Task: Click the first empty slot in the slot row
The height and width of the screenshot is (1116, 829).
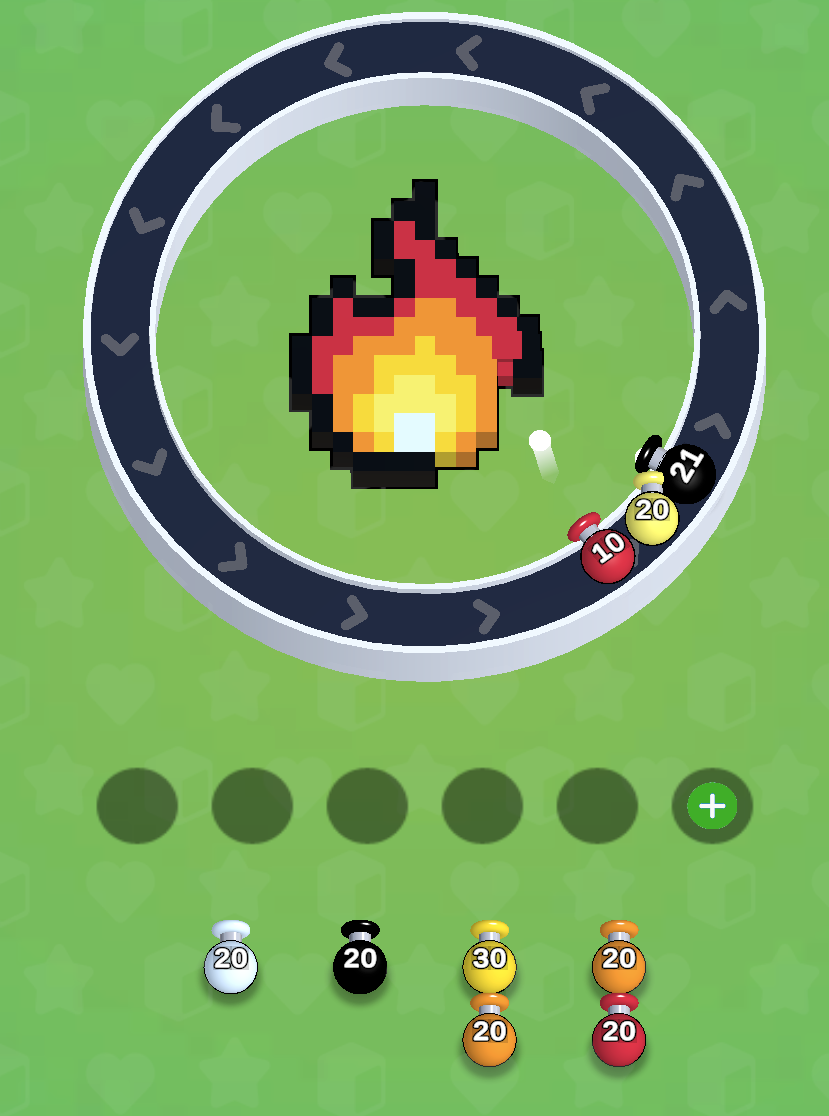Action: click(136, 806)
